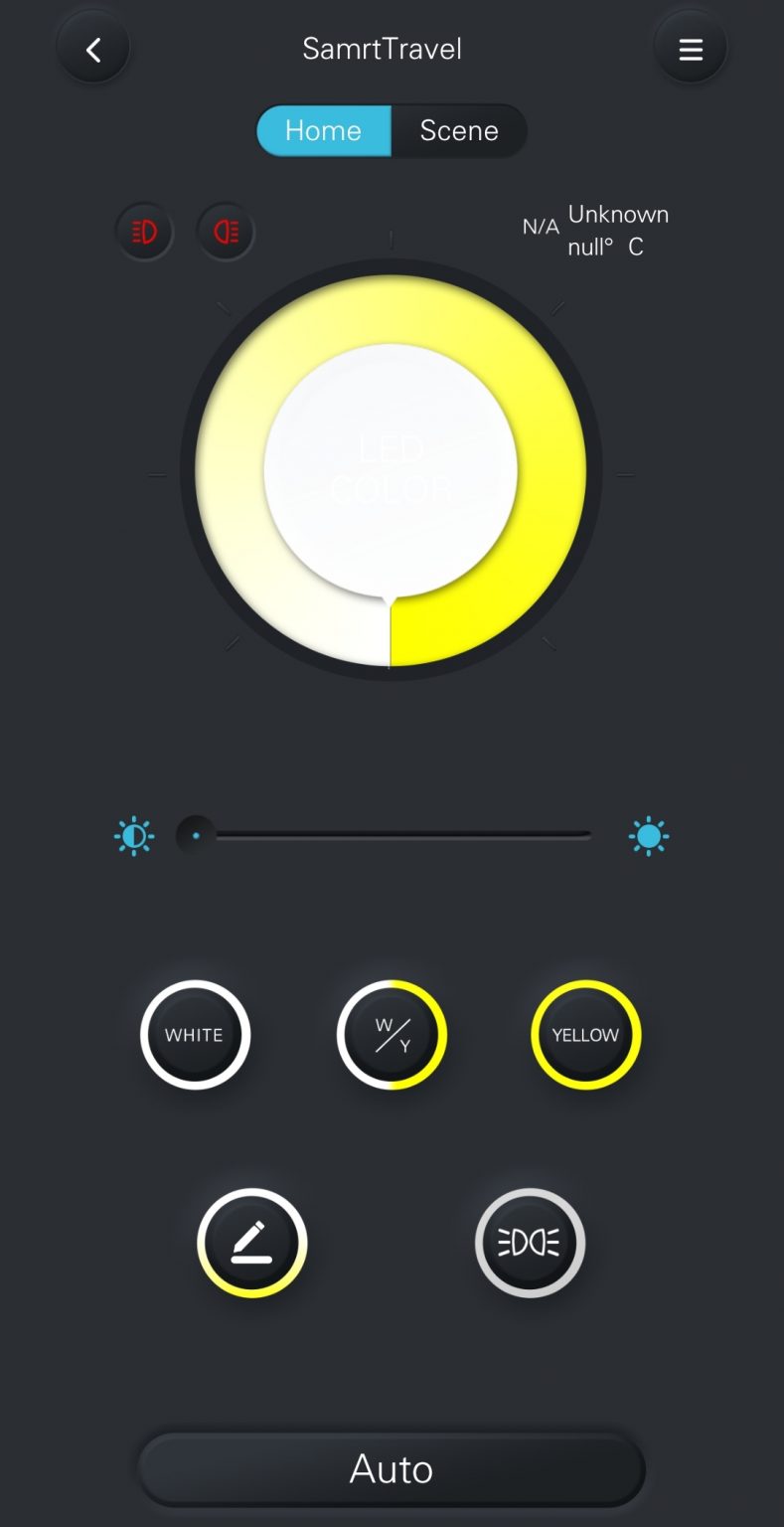Viewport: 784px width, 1527px height.
Task: Tap the red high beam headlight icon
Action: coord(145,233)
